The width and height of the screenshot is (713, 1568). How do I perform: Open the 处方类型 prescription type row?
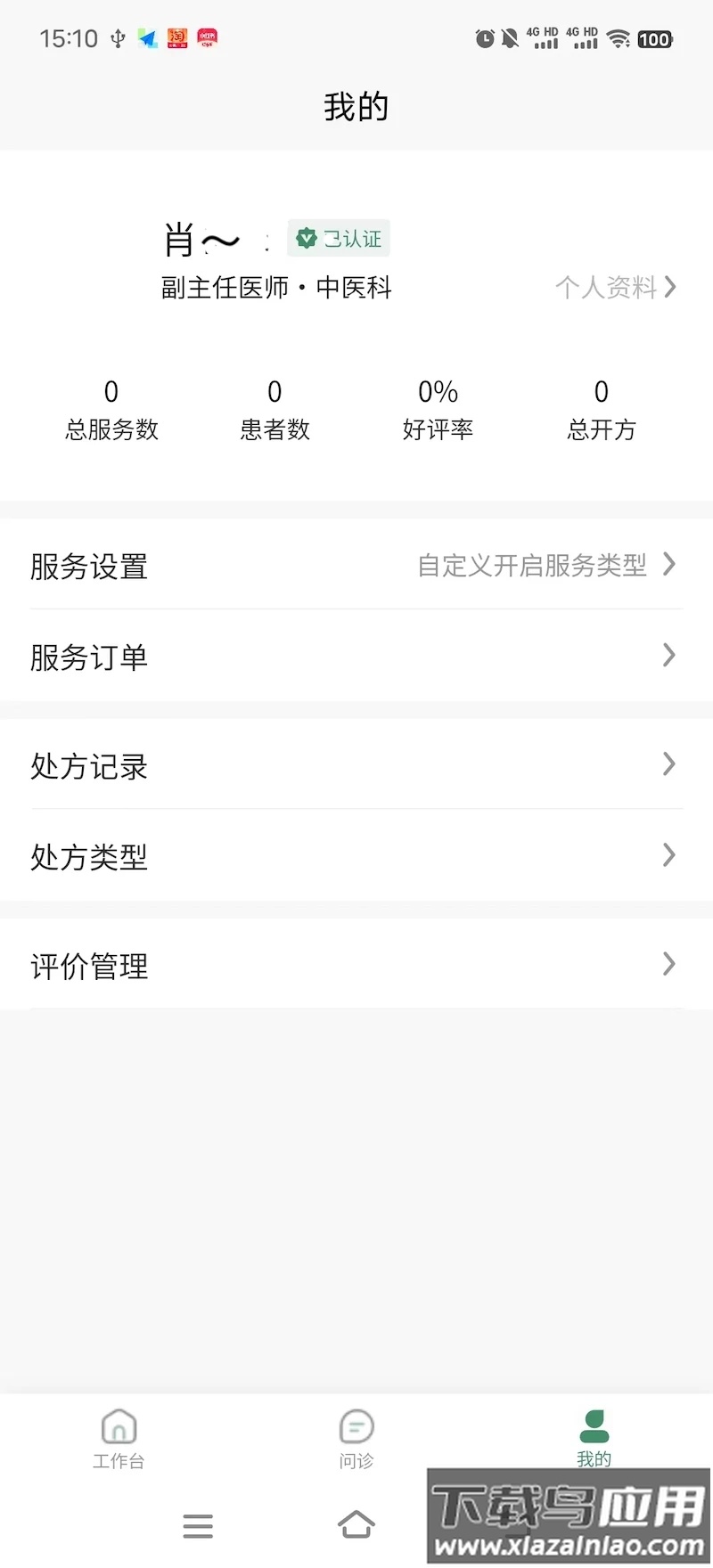[x=89, y=855]
